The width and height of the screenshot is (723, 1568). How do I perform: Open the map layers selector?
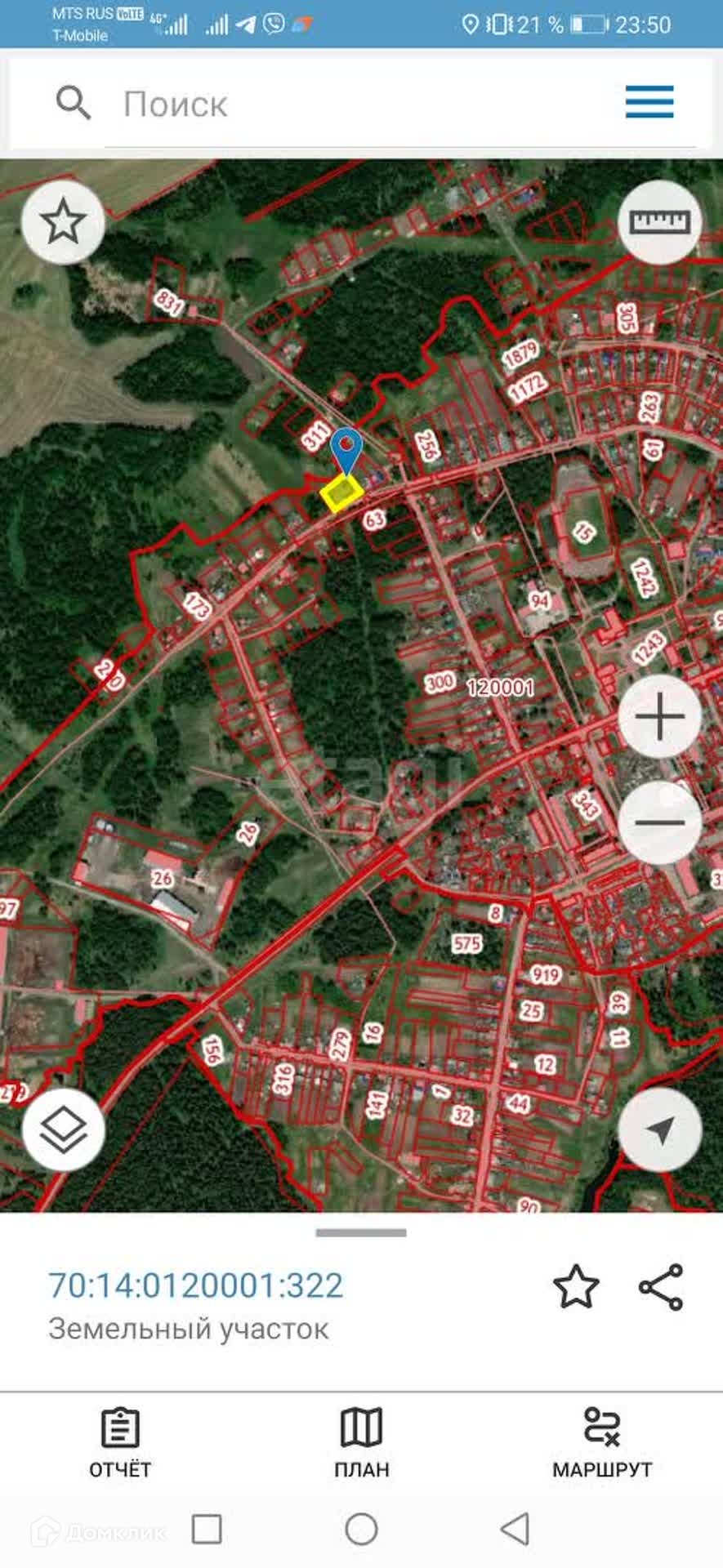tap(63, 1129)
